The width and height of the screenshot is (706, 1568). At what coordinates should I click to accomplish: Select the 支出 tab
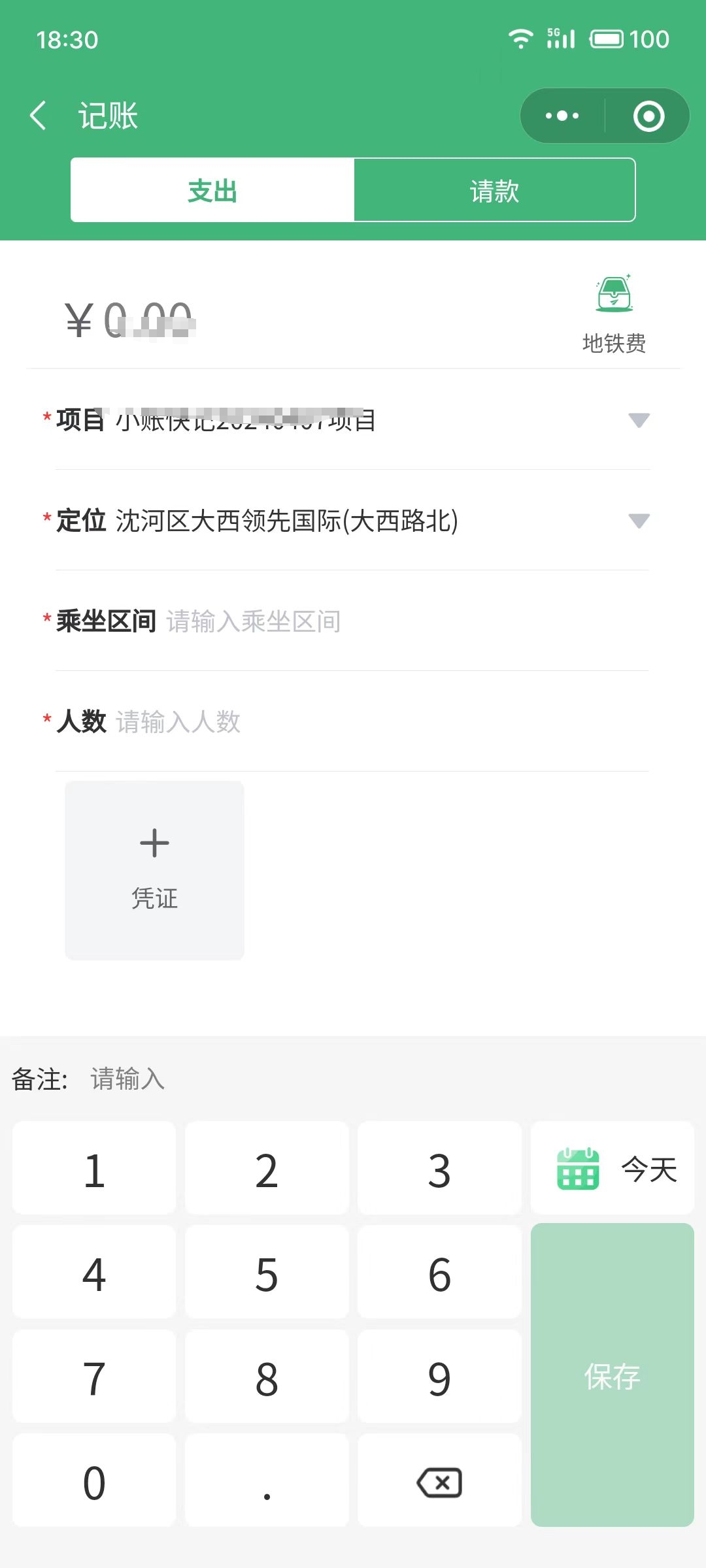pos(212,190)
